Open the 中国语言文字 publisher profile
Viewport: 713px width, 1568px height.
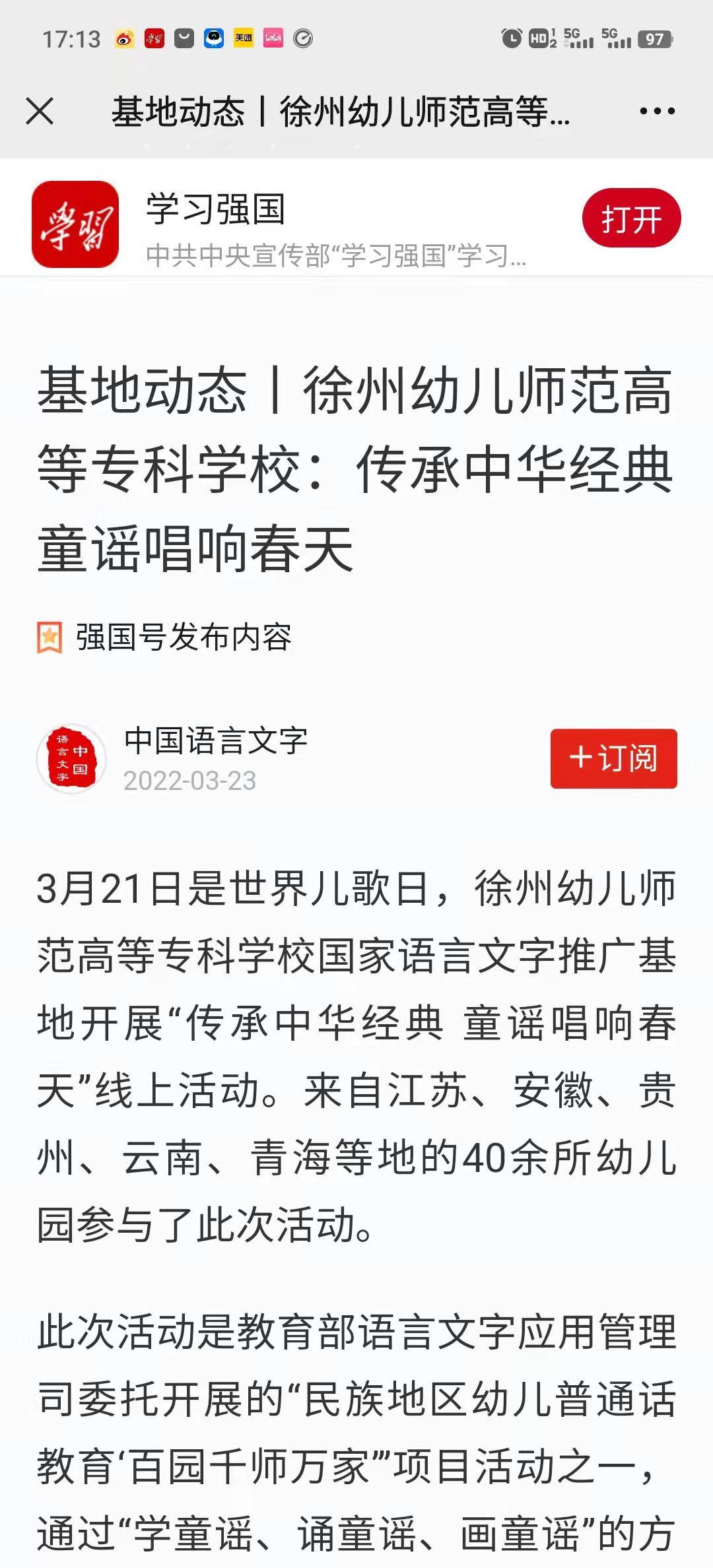coord(215,741)
